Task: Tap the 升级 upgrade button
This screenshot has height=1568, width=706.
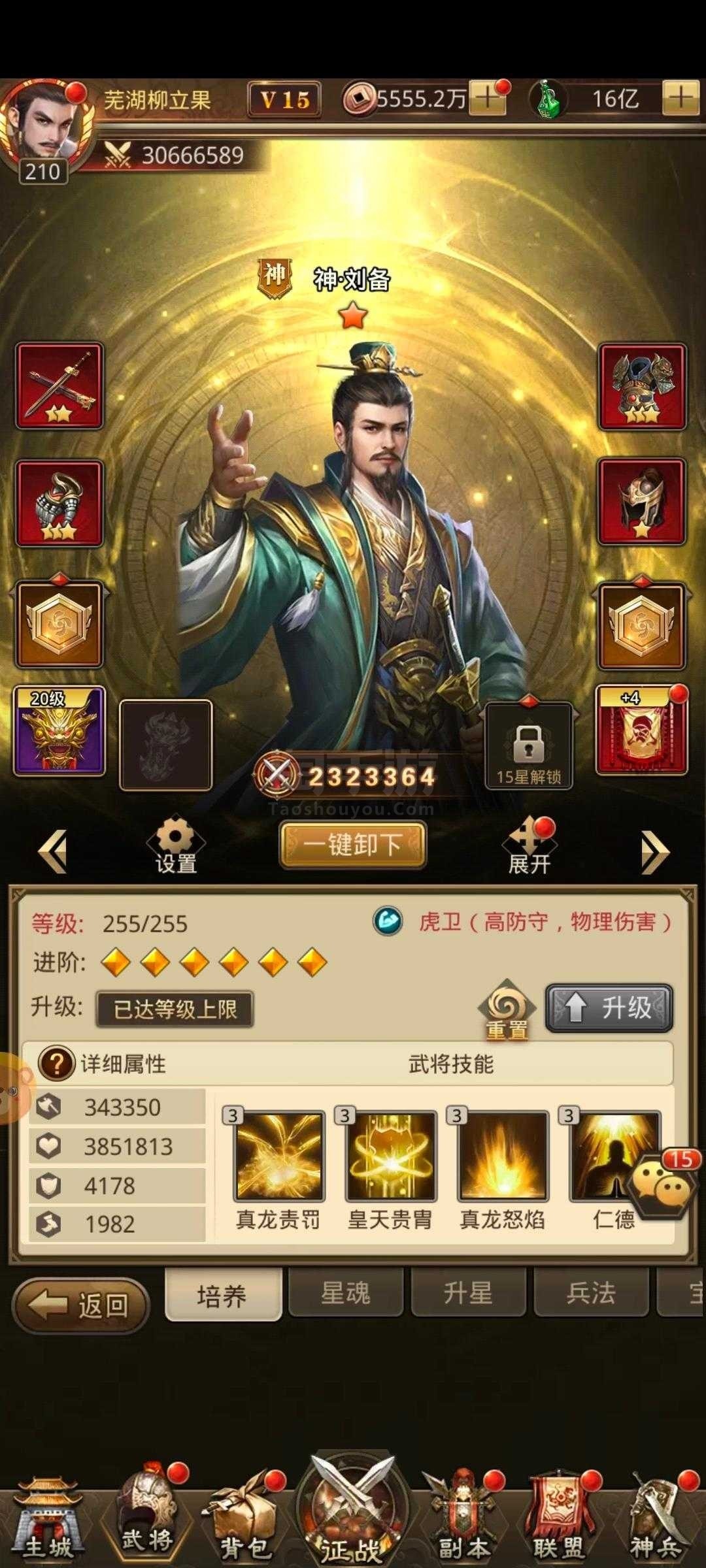Action: (x=609, y=1008)
